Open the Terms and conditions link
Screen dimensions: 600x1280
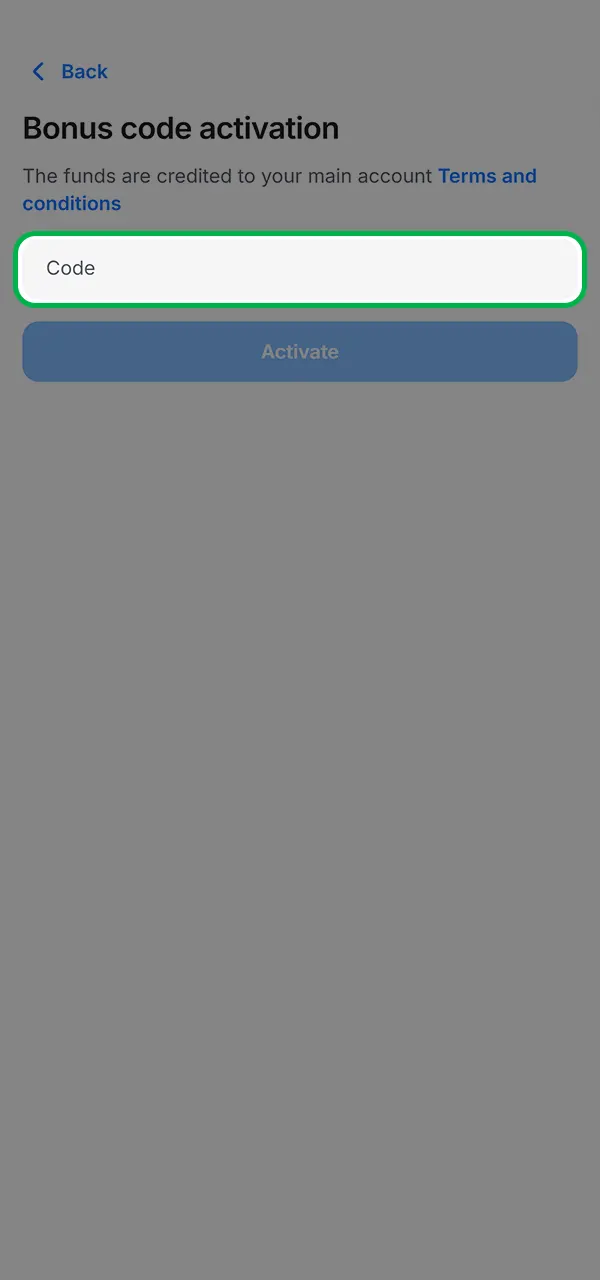click(486, 177)
